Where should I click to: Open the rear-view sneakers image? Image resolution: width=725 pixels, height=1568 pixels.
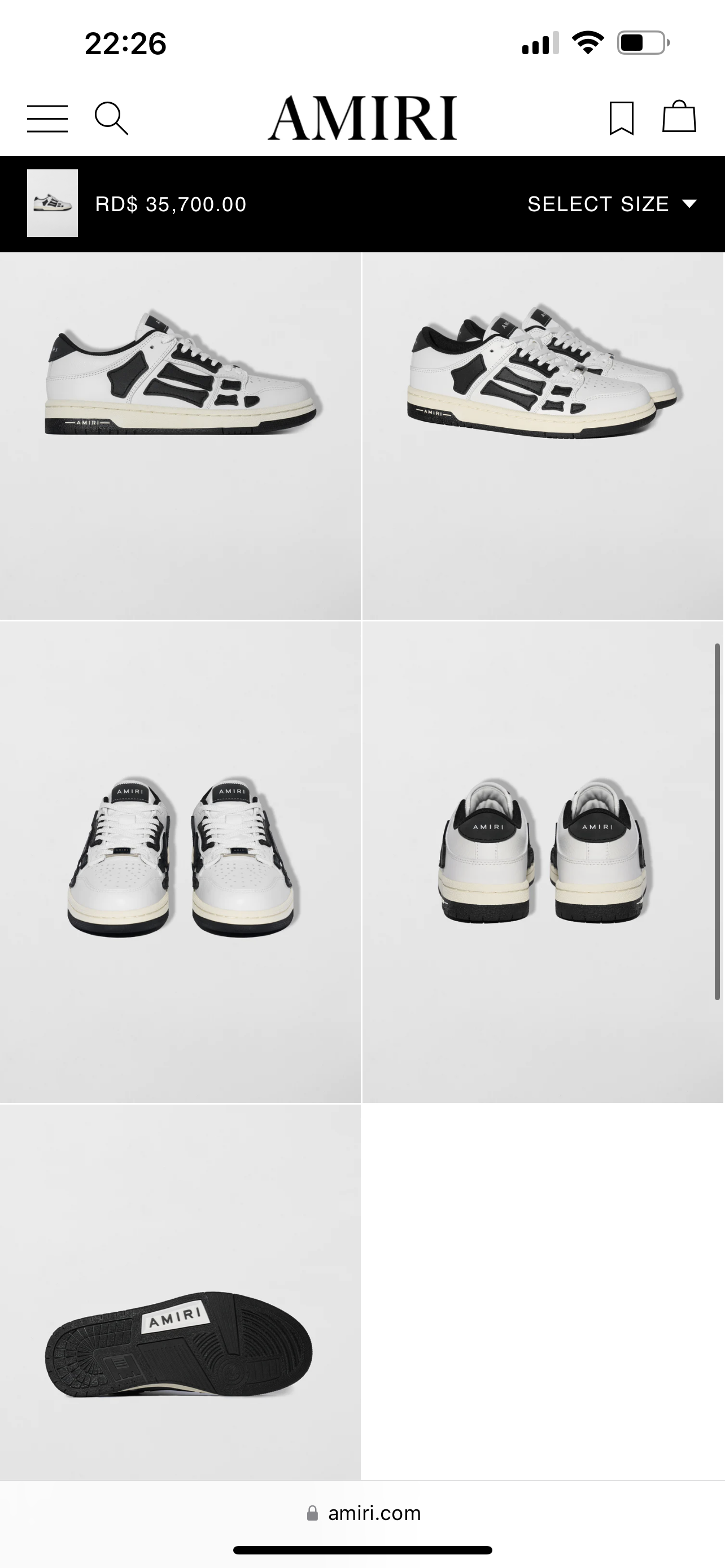point(543,861)
